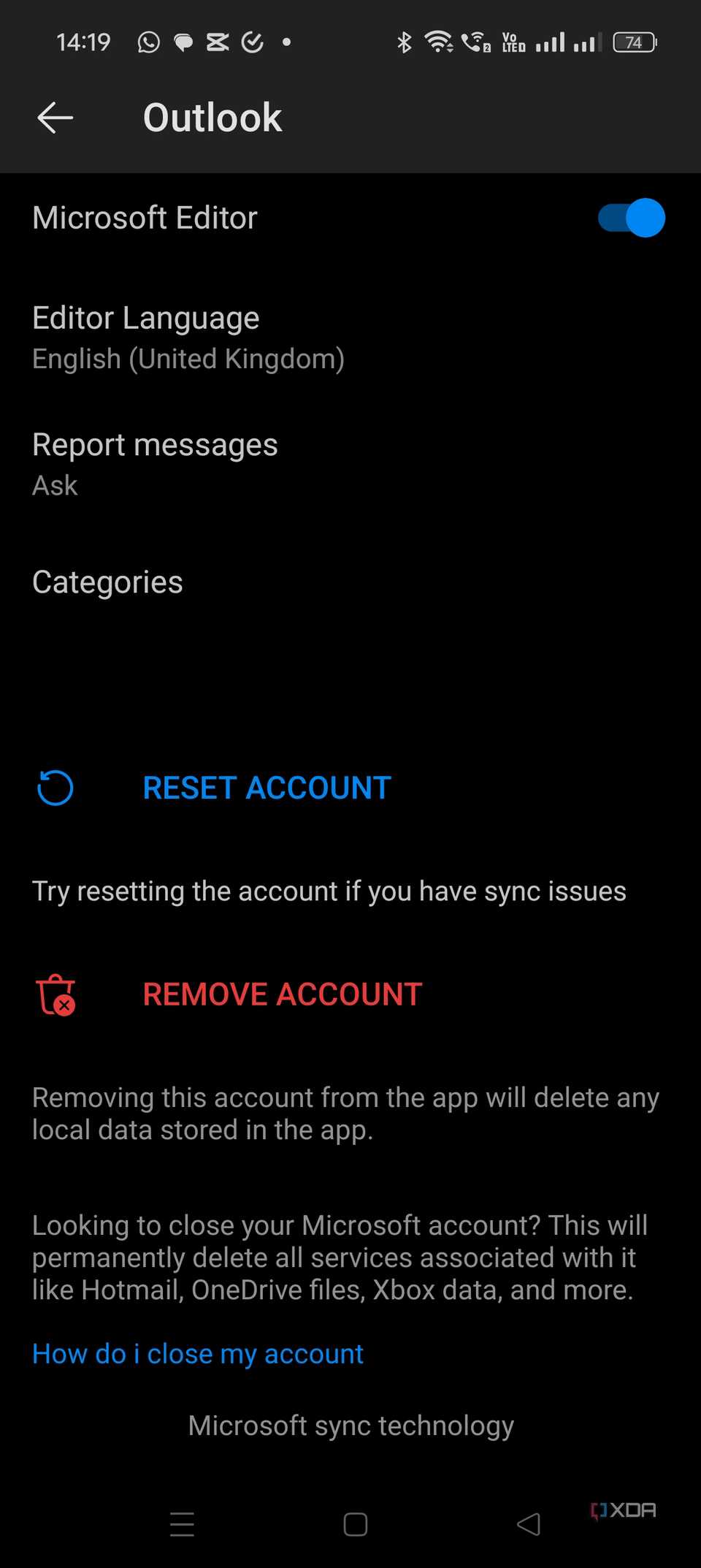Image resolution: width=701 pixels, height=1568 pixels.
Task: Open the Categories options
Action: (x=107, y=582)
